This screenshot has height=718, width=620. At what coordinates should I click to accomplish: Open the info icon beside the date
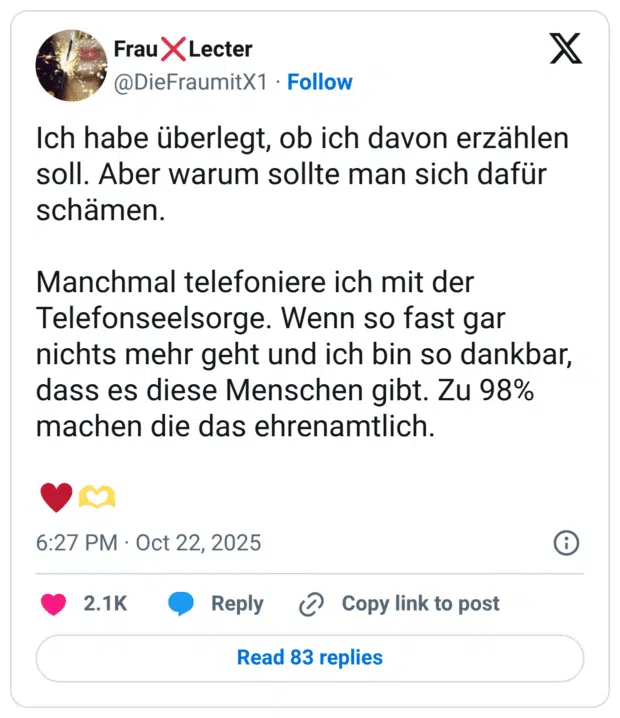(x=565, y=543)
